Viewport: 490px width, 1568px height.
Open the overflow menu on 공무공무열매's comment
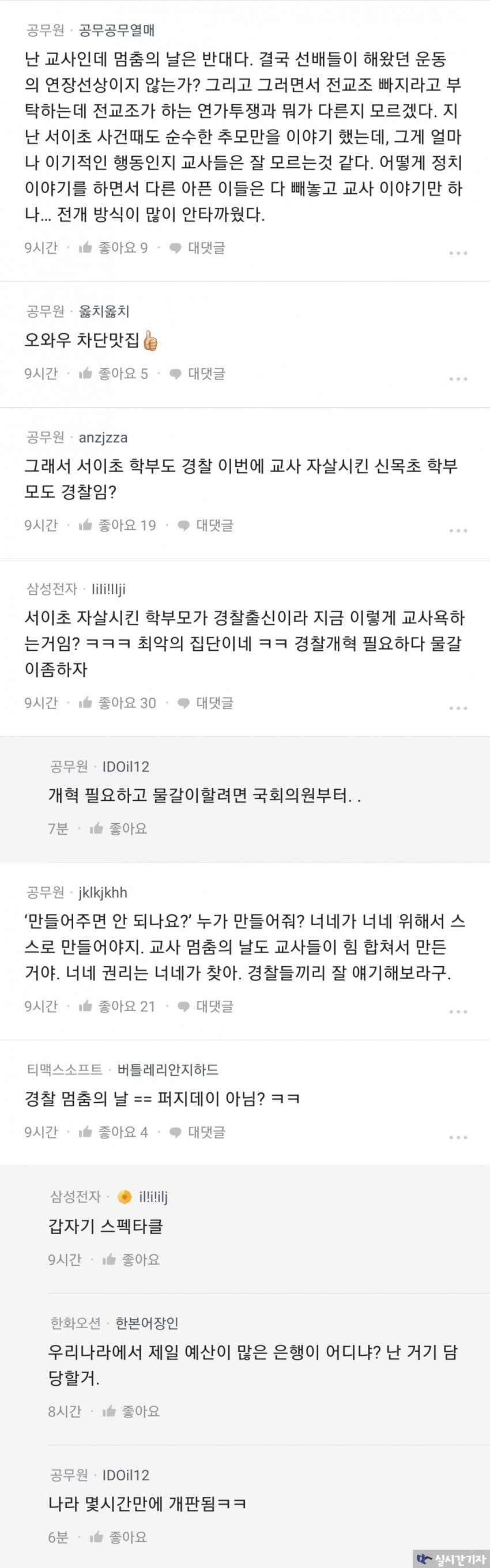click(x=458, y=252)
